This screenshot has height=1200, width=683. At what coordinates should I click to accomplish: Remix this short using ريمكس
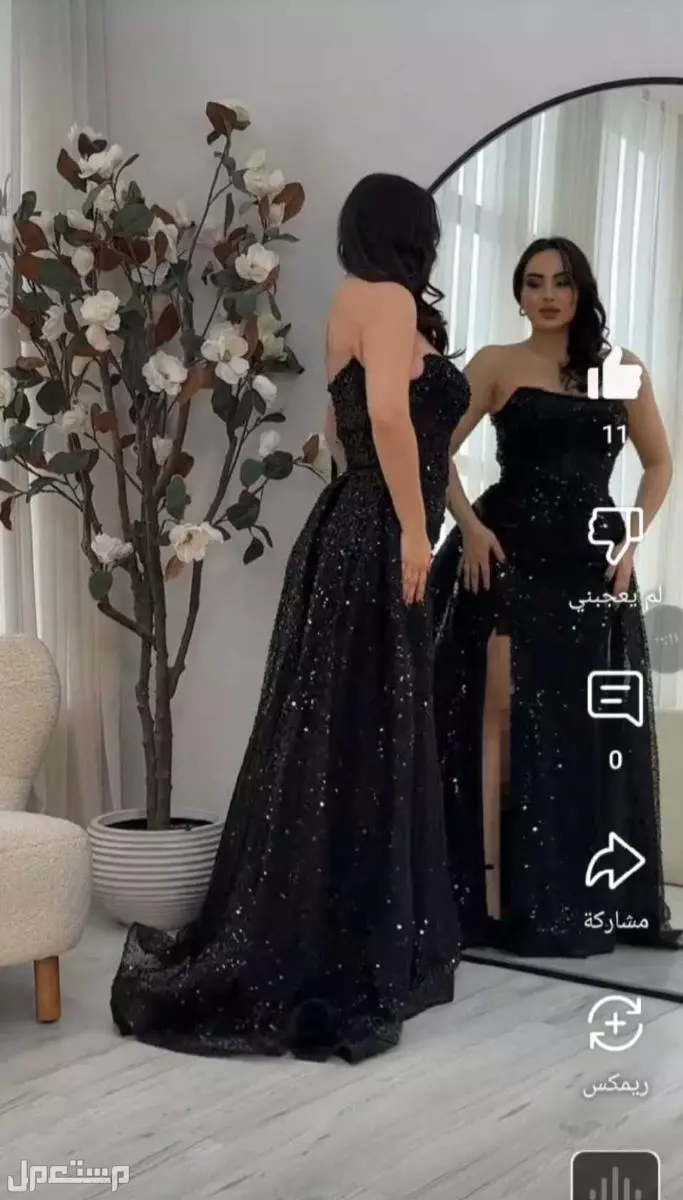coord(614,1024)
